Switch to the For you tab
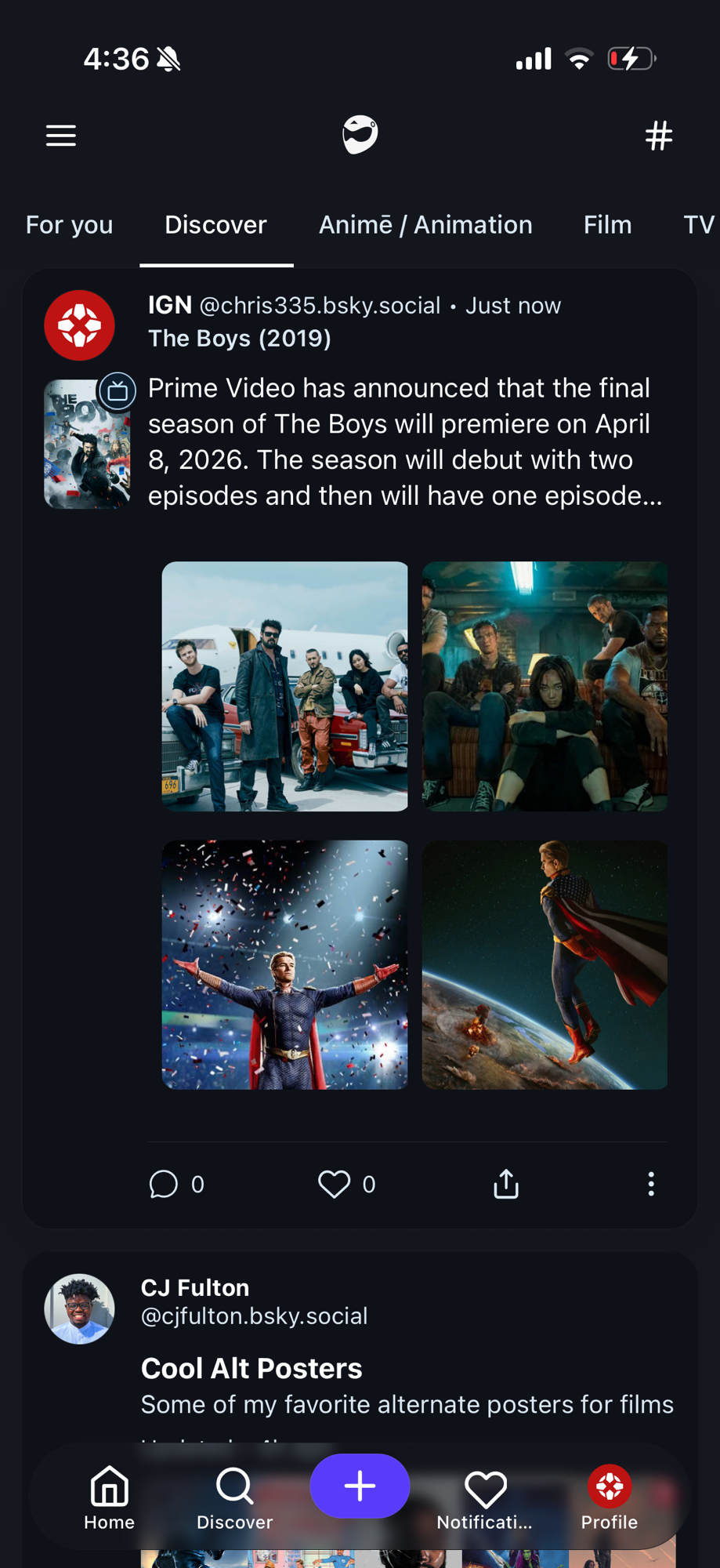Viewport: 720px width, 1568px height. pyautogui.click(x=70, y=225)
